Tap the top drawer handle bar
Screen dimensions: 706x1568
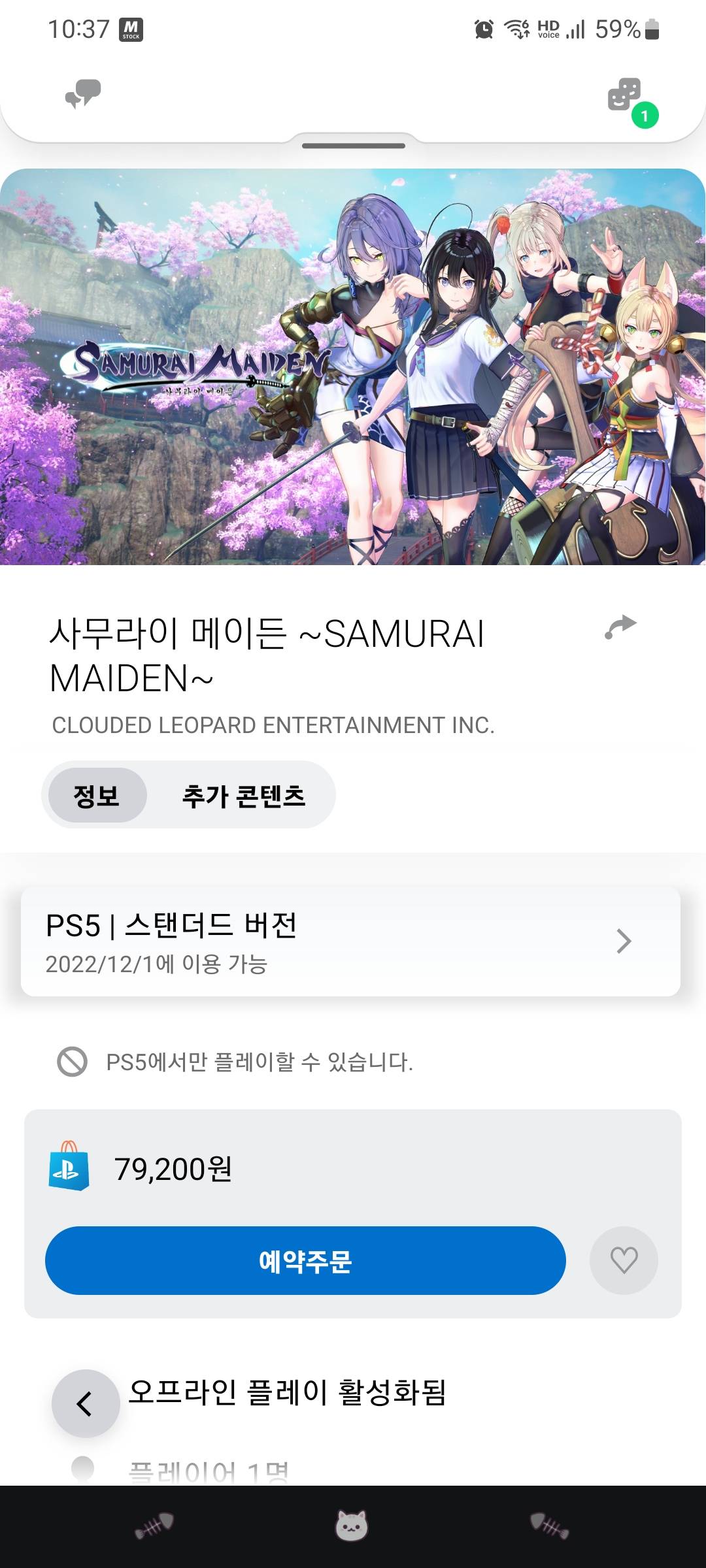pyautogui.click(x=354, y=146)
